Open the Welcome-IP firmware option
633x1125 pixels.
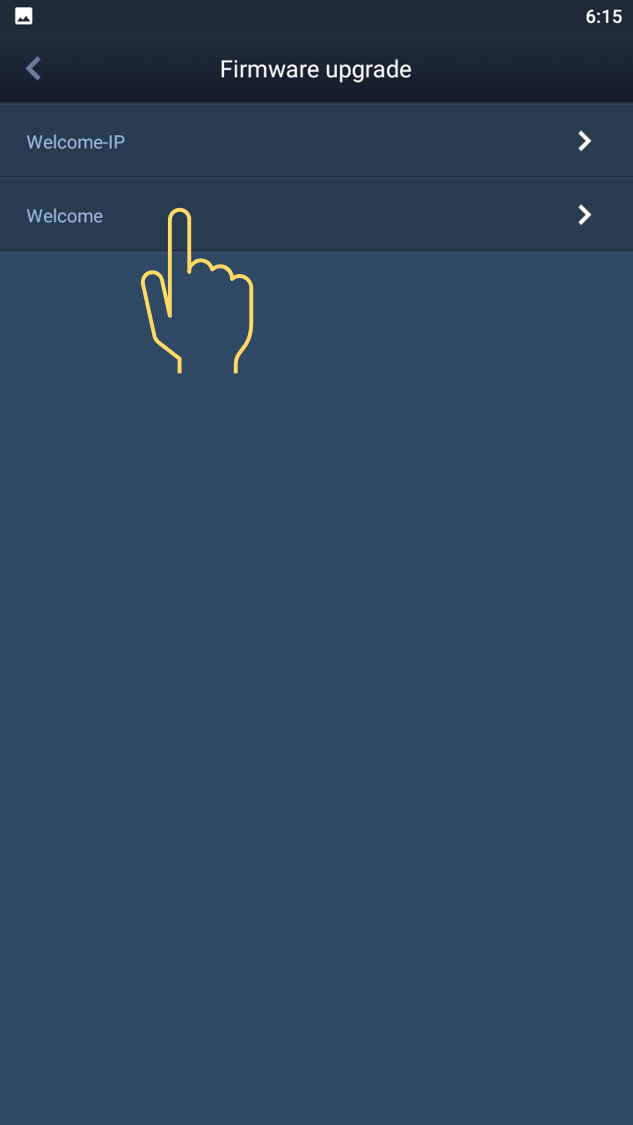click(x=316, y=142)
